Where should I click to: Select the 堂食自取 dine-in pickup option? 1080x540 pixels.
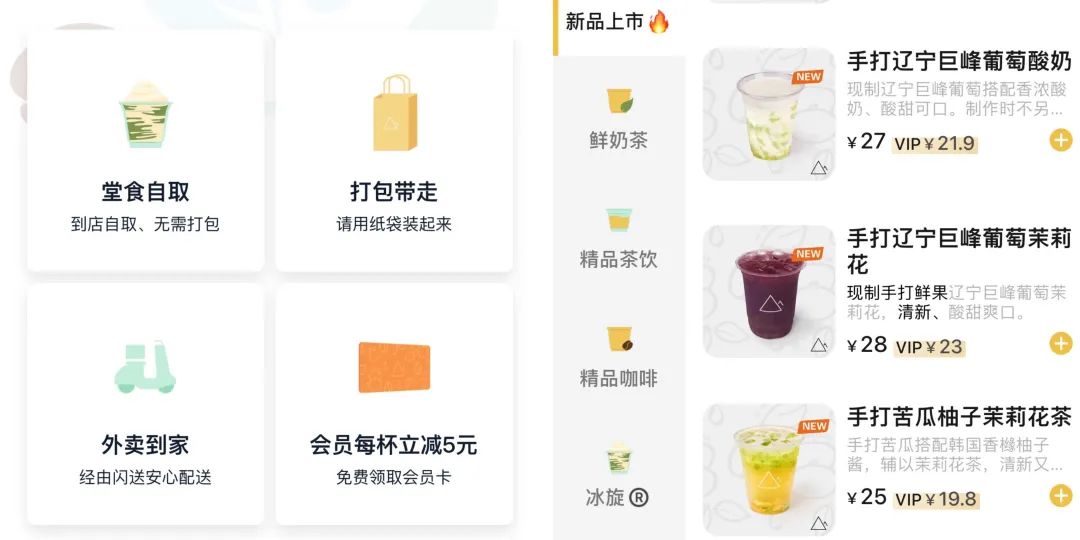click(145, 152)
